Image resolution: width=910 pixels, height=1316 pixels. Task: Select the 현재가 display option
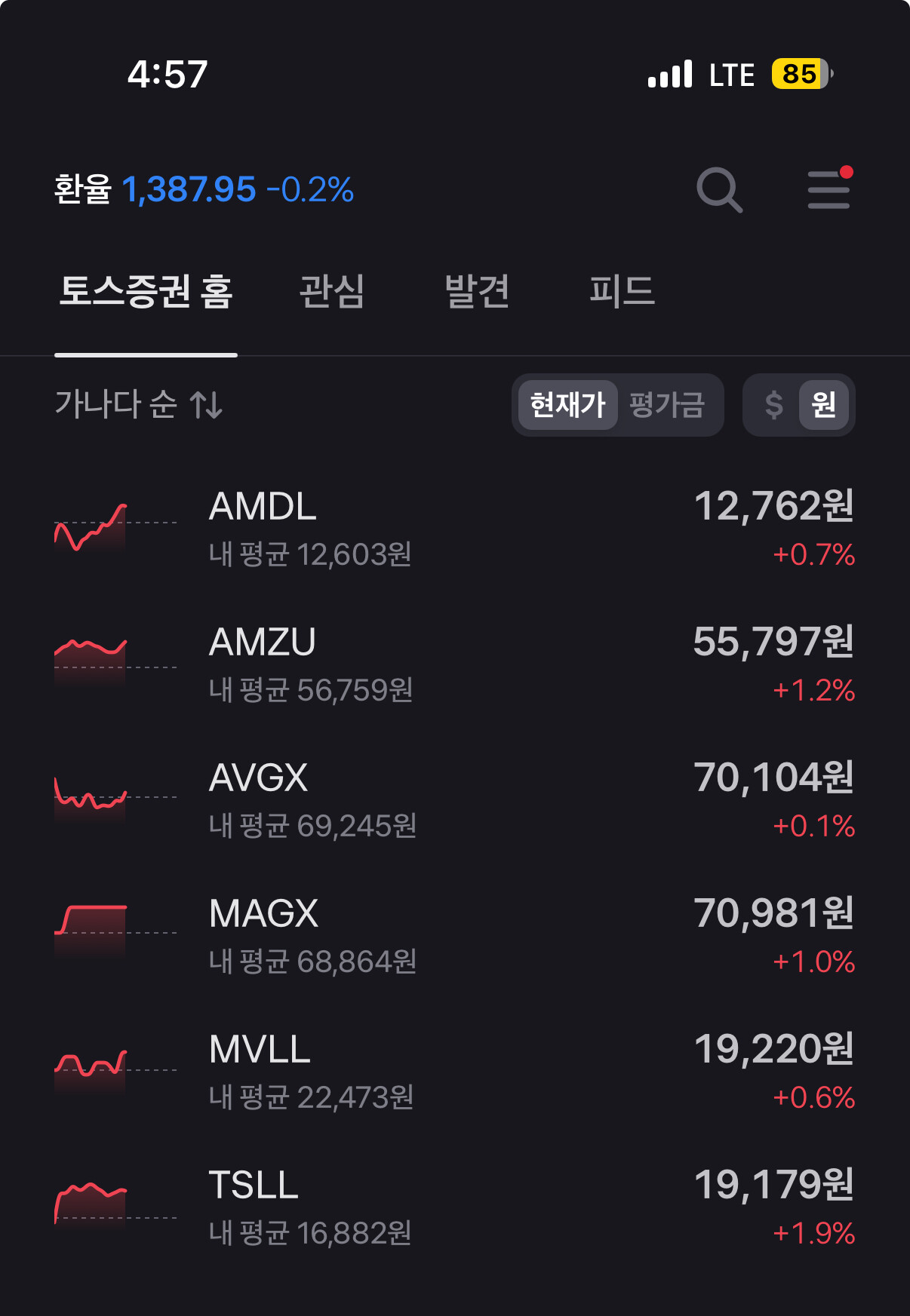coord(567,405)
